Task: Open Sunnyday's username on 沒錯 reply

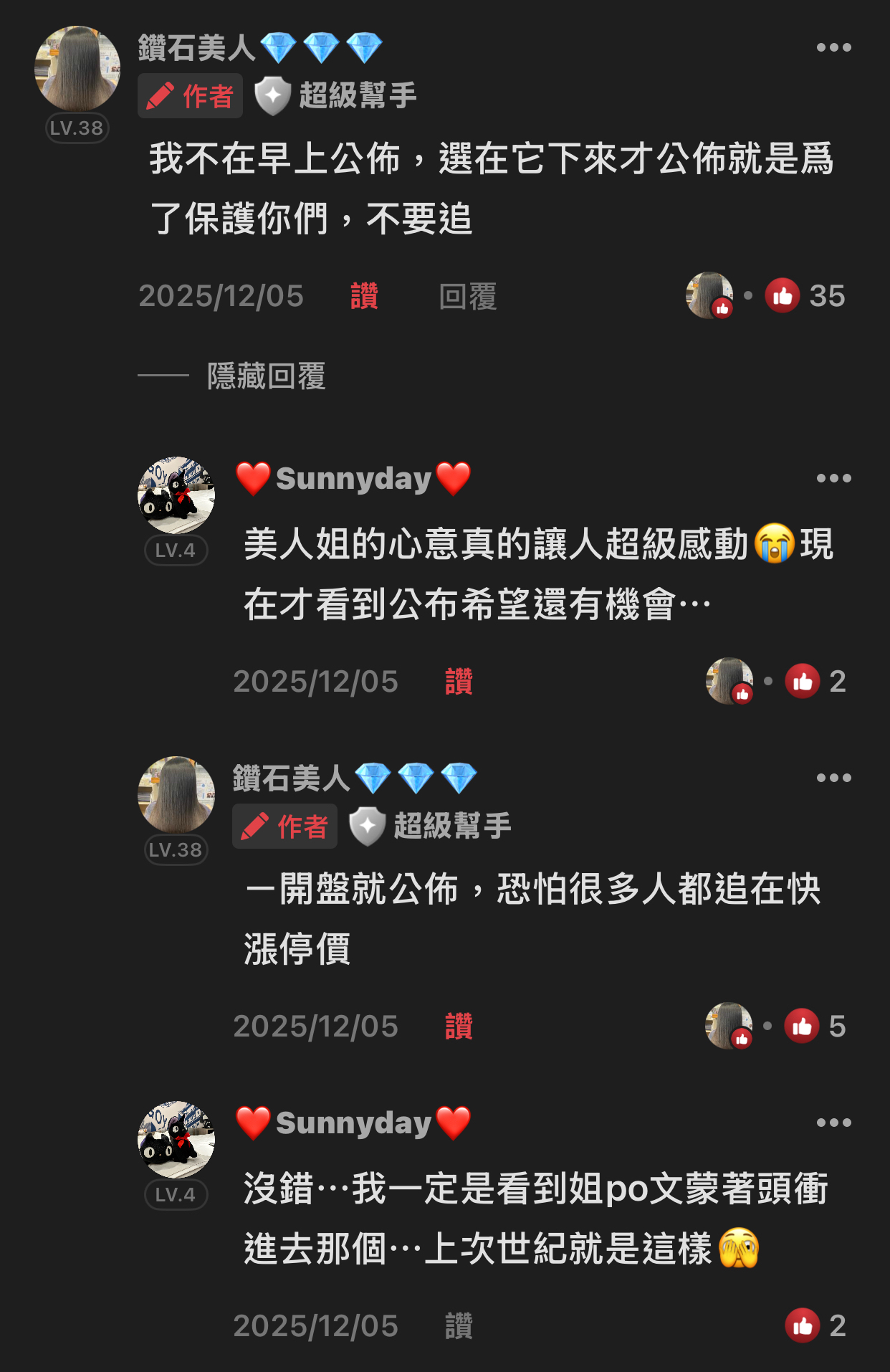Action: 353,1123
